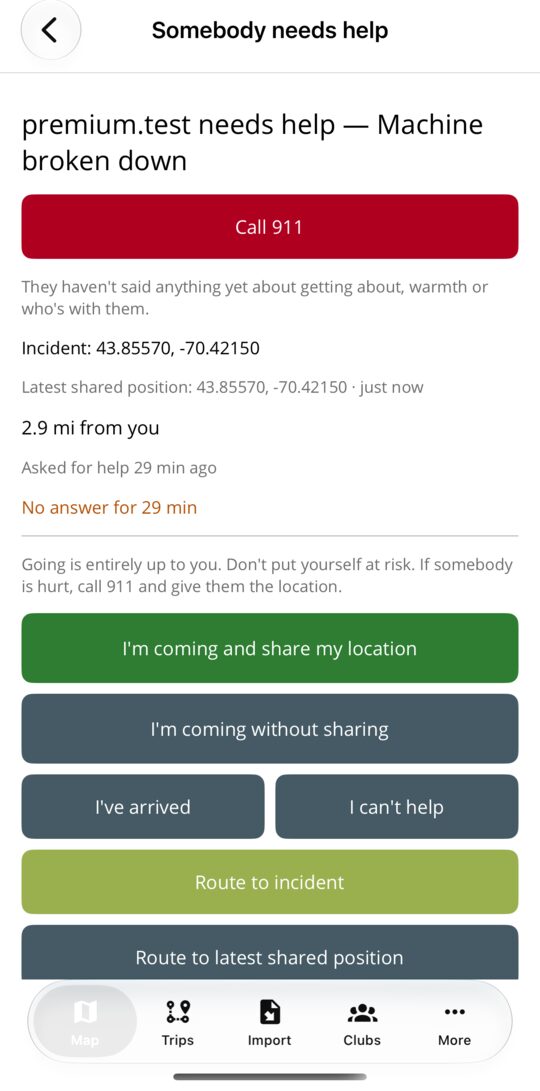The height and width of the screenshot is (1091, 540).
Task: Go to the Import tab
Action: coord(270,1022)
